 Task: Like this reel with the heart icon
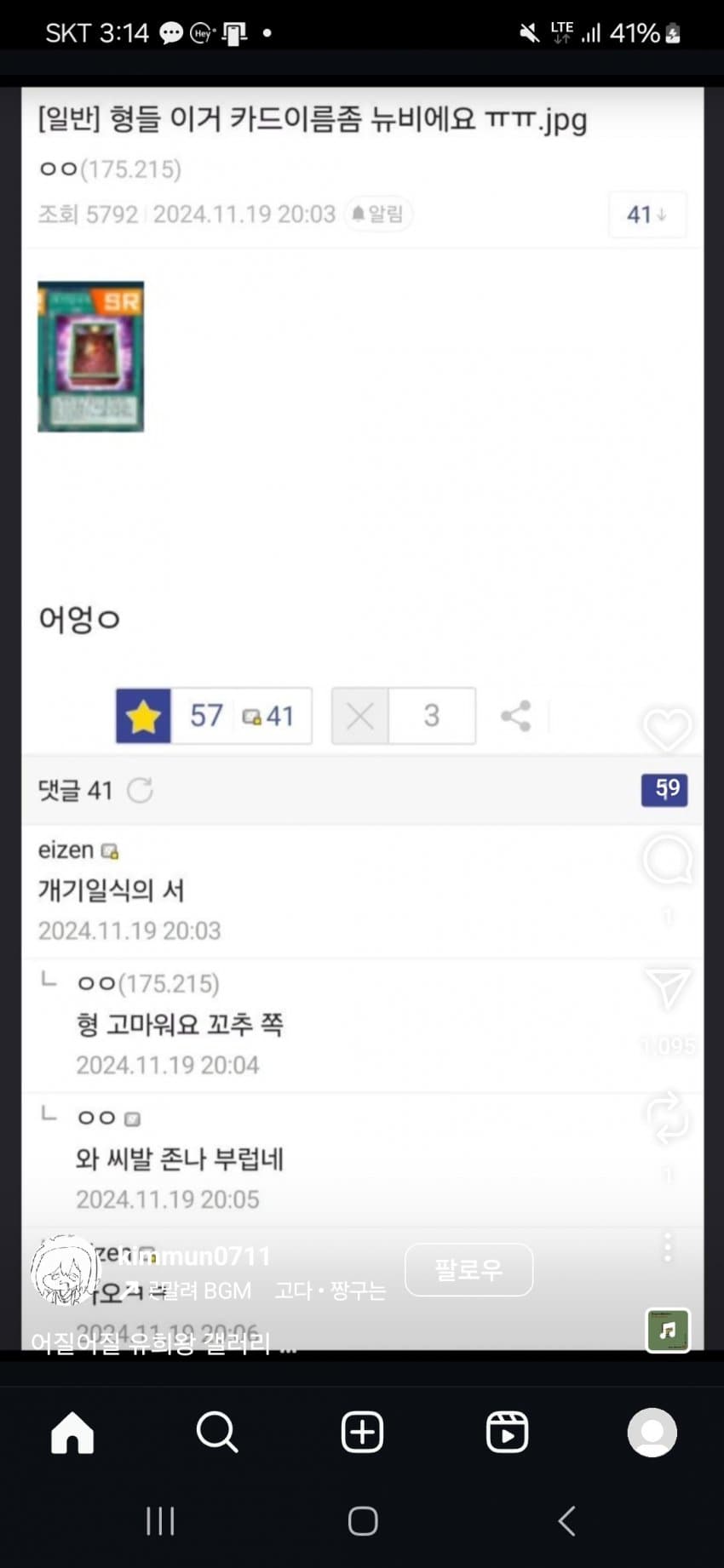point(667,730)
